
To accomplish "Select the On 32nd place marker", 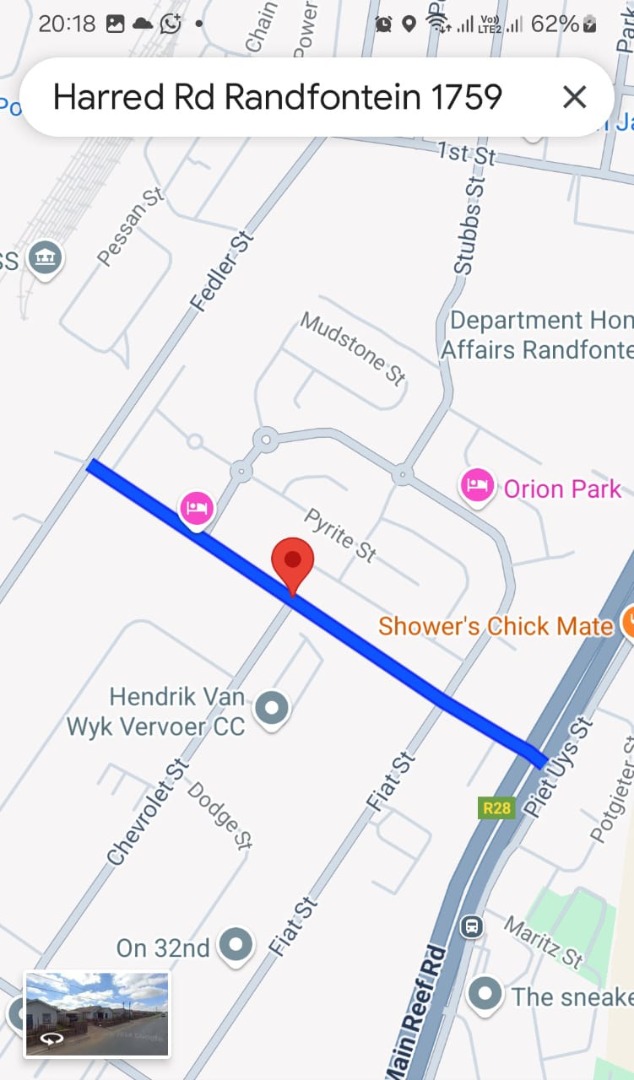I will (236, 945).
